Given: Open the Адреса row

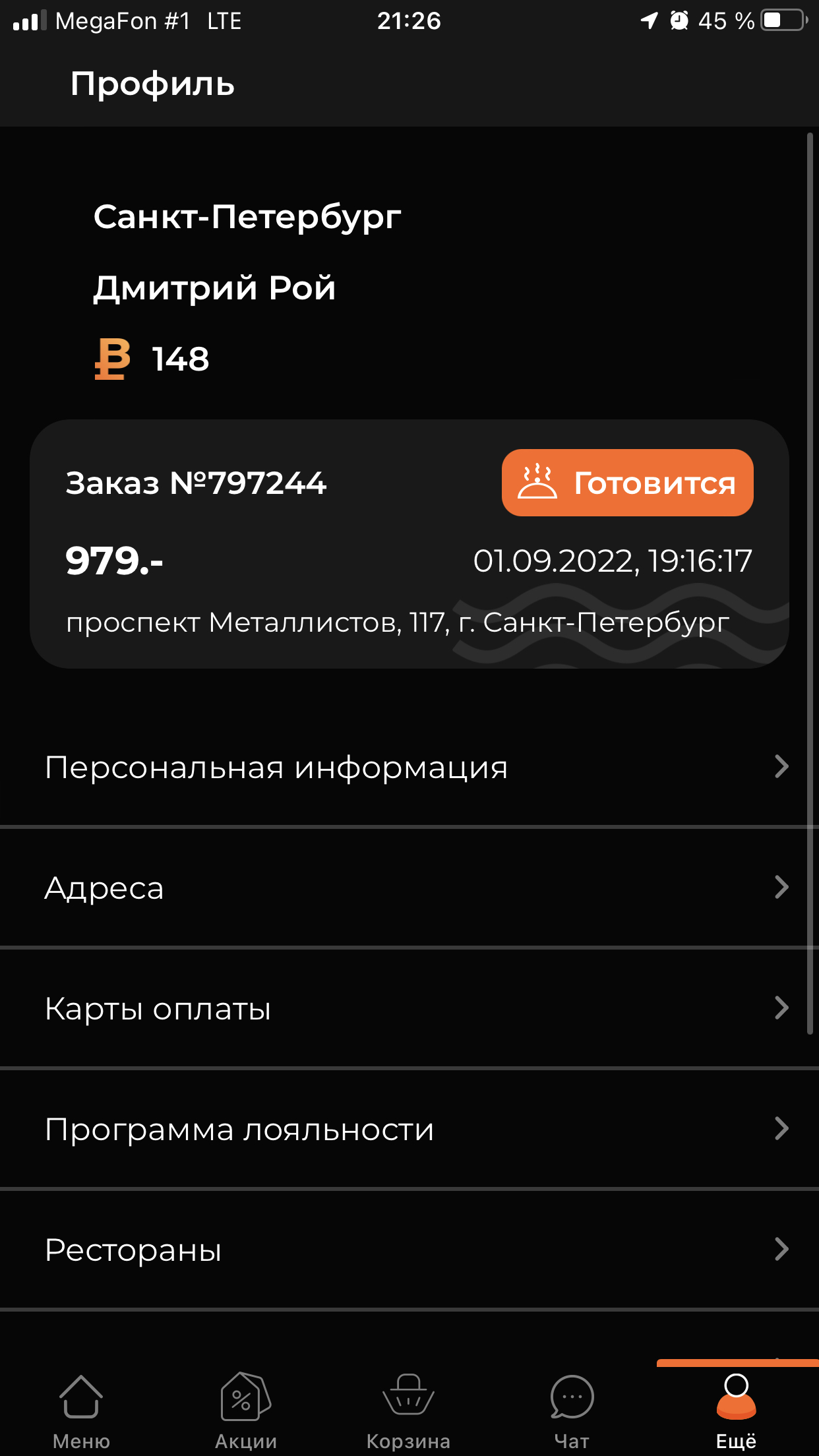Looking at the screenshot, I should coord(409,888).
